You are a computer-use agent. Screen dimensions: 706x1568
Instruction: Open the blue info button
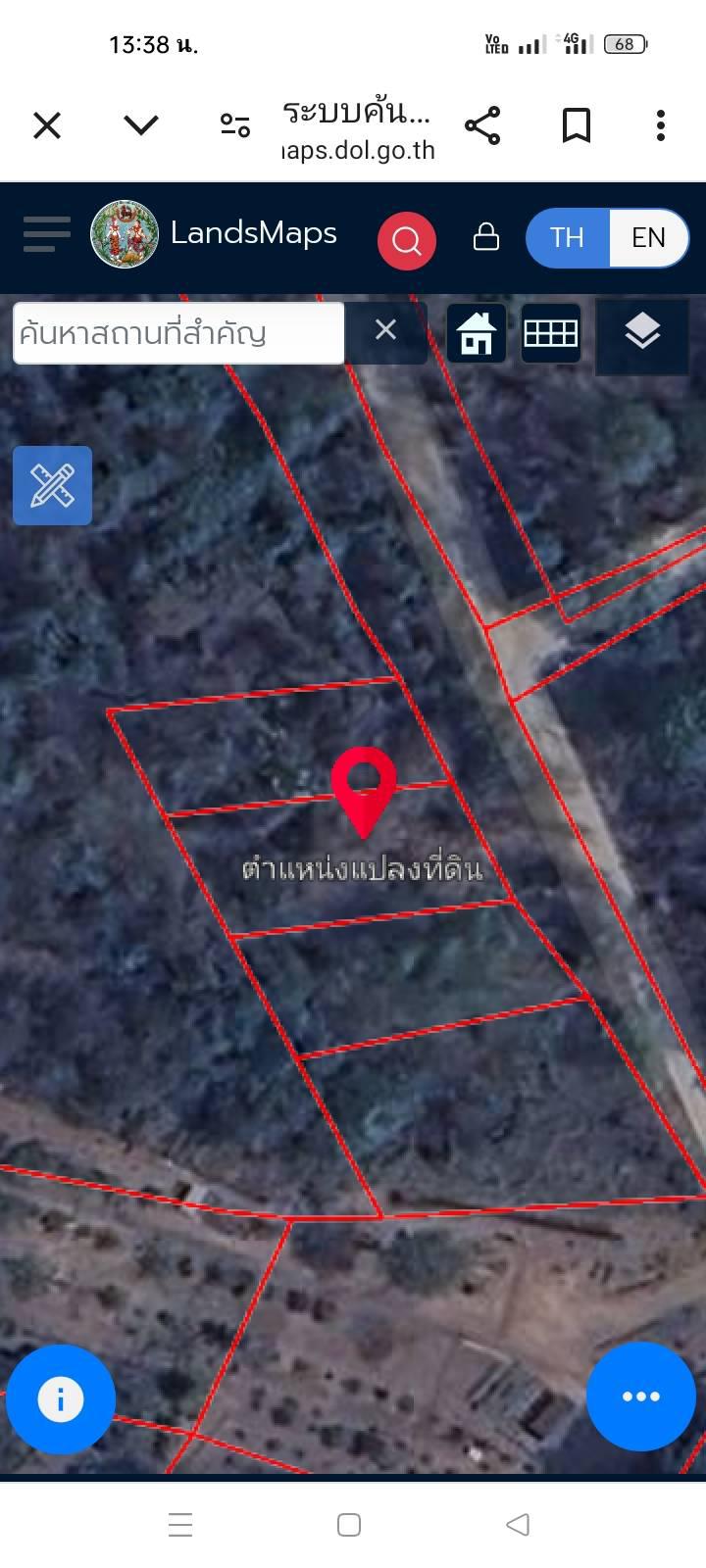(x=61, y=1398)
